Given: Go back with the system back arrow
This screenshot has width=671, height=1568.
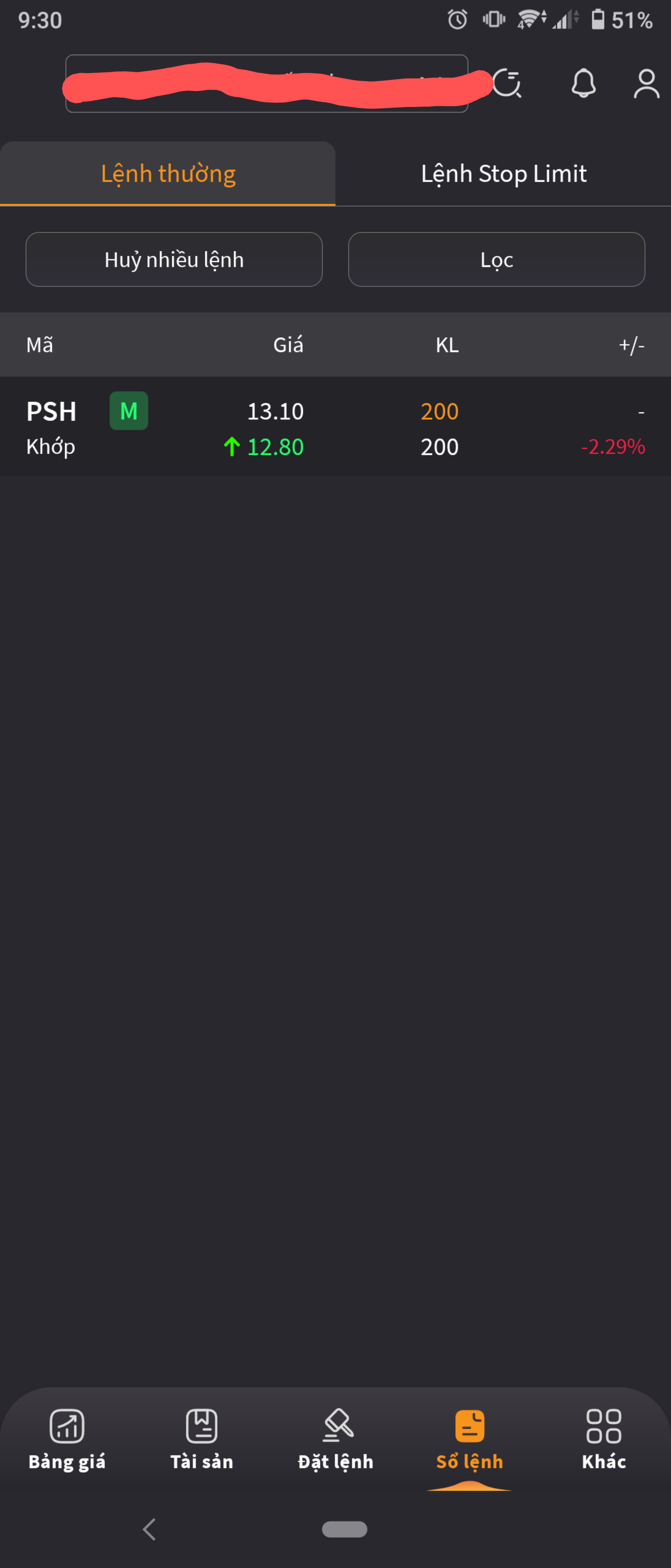Looking at the screenshot, I should pyautogui.click(x=150, y=1529).
